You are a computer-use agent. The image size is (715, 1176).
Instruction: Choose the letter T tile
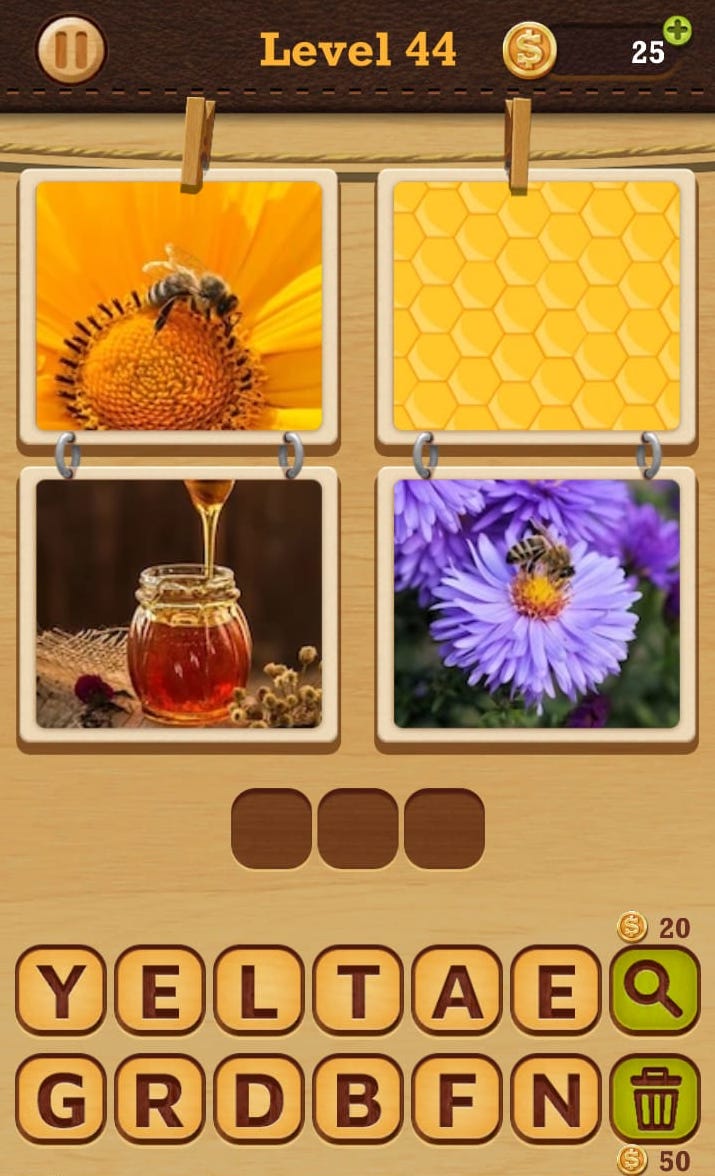(x=358, y=990)
